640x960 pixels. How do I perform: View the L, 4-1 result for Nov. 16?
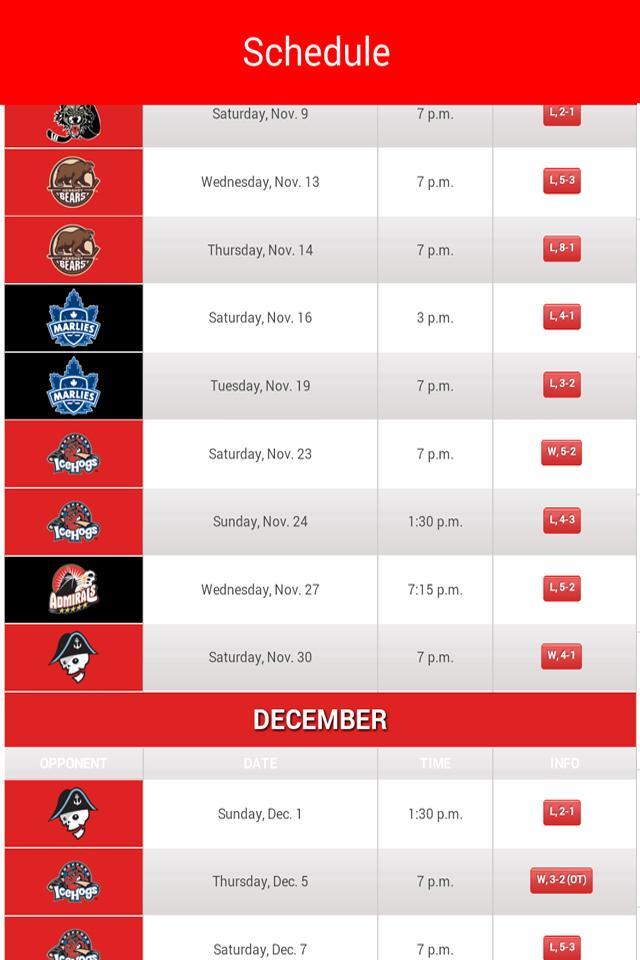coord(562,316)
